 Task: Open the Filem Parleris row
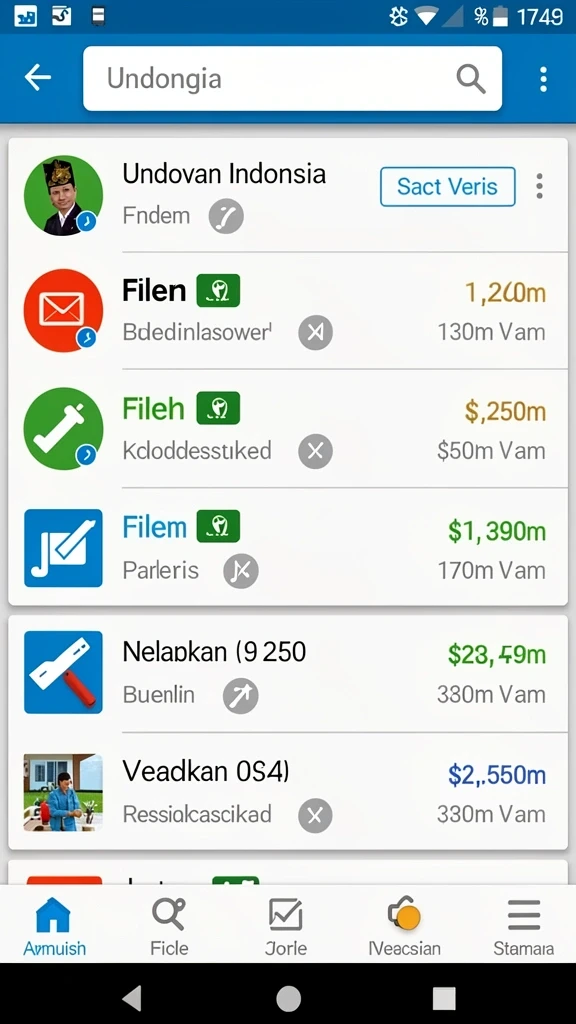point(288,547)
